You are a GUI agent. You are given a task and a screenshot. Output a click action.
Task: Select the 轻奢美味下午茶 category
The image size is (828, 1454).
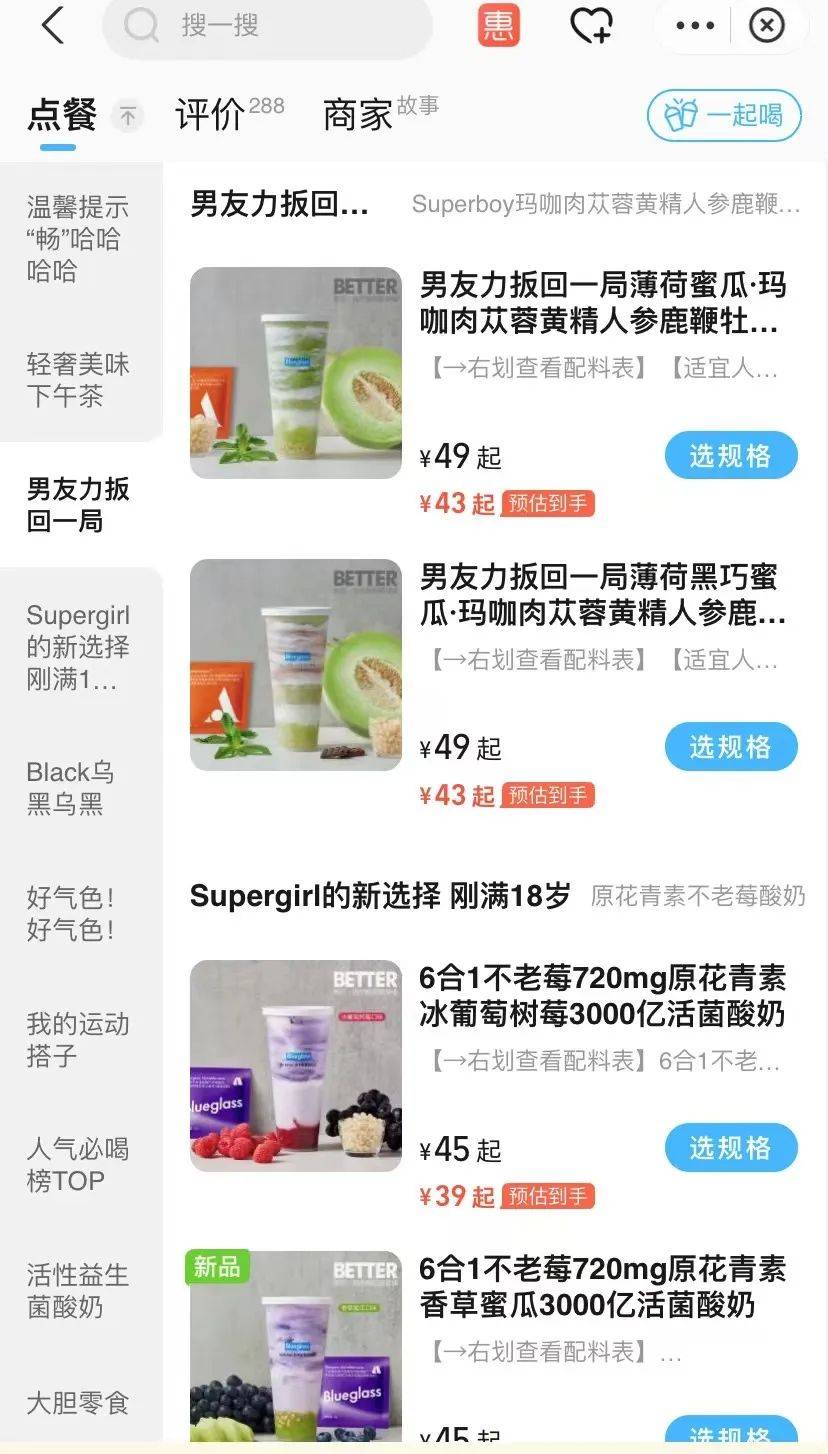tap(78, 380)
